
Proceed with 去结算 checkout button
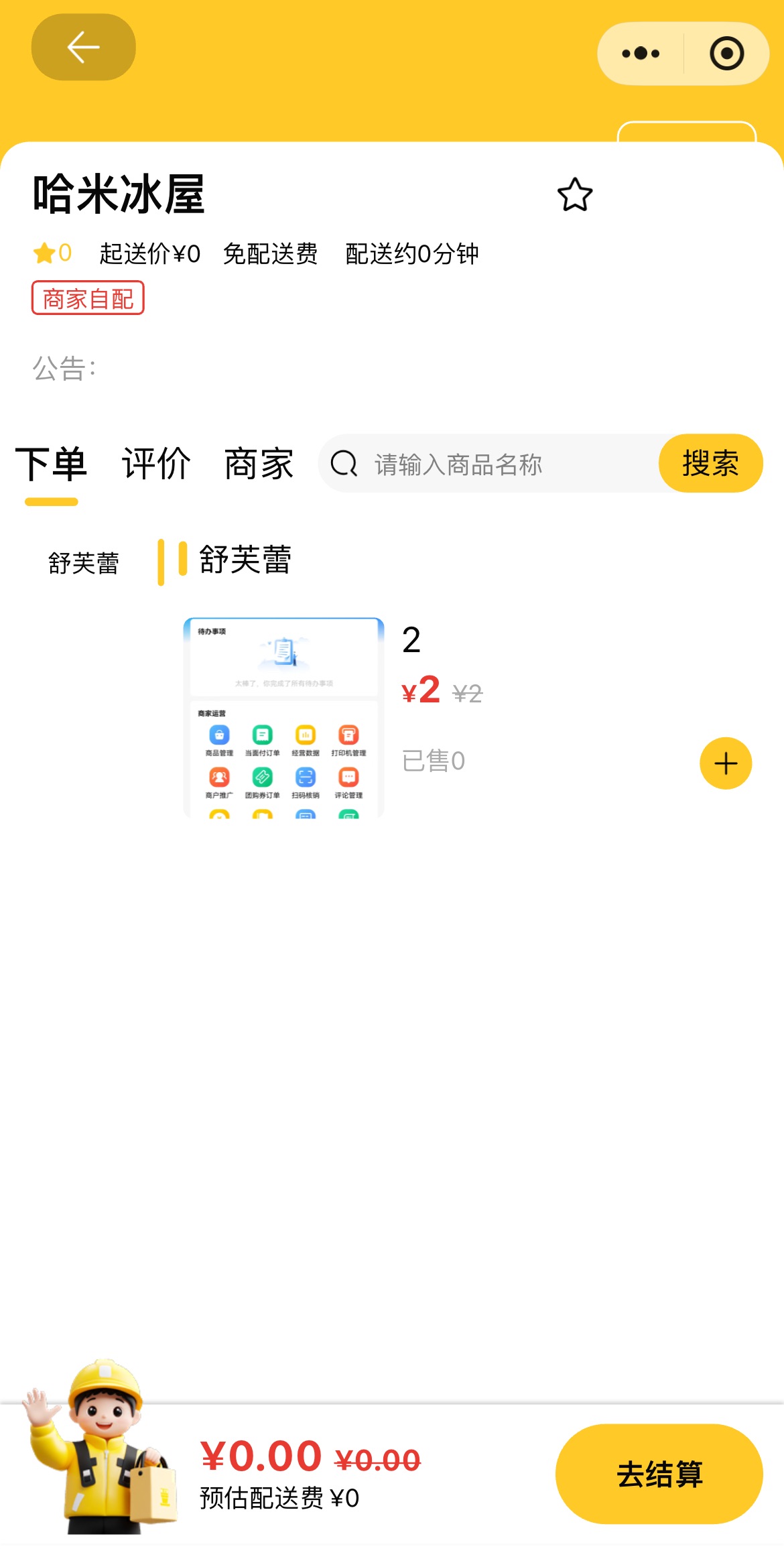click(659, 1474)
